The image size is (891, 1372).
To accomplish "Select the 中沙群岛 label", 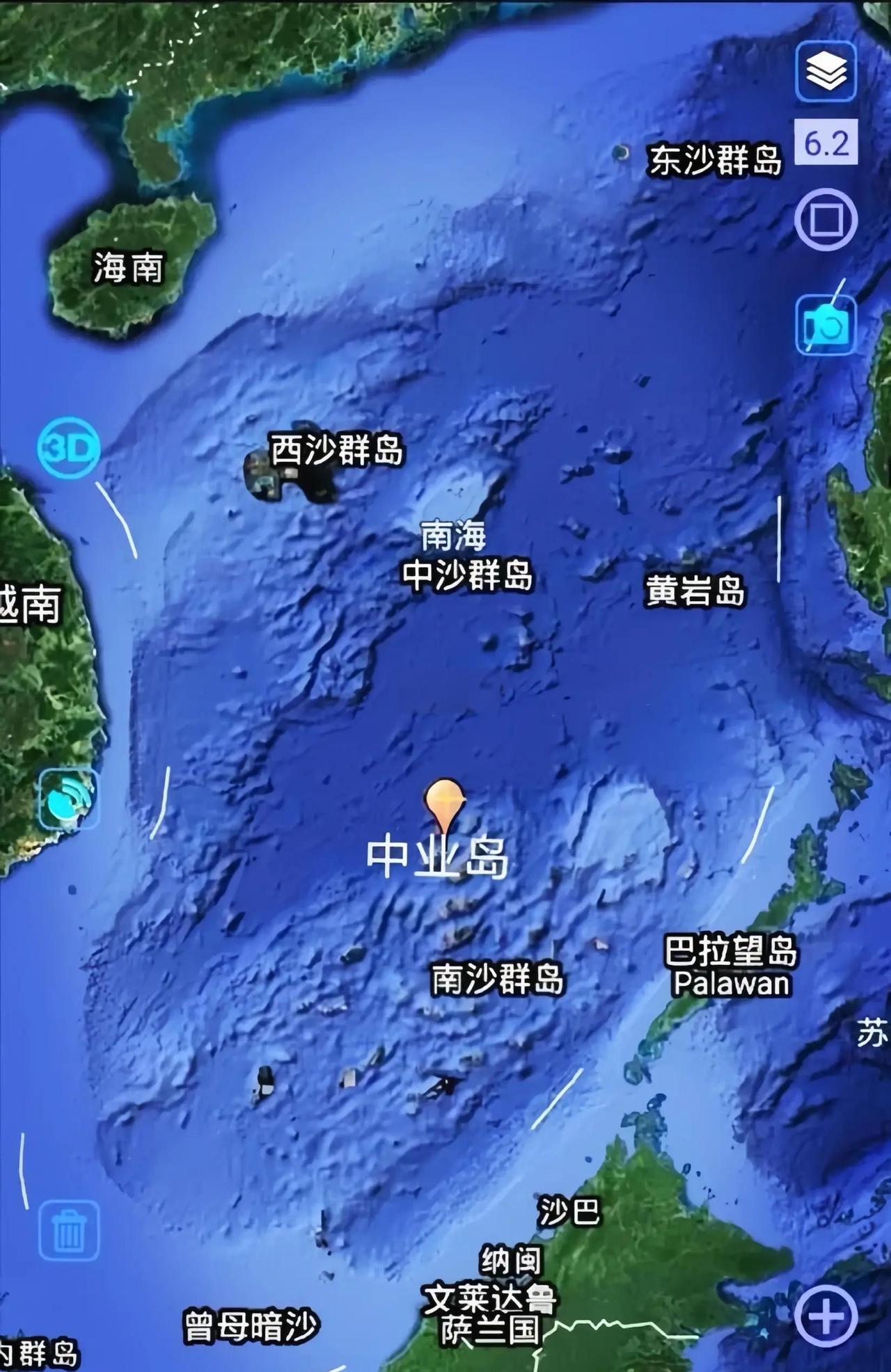I will click(x=467, y=577).
